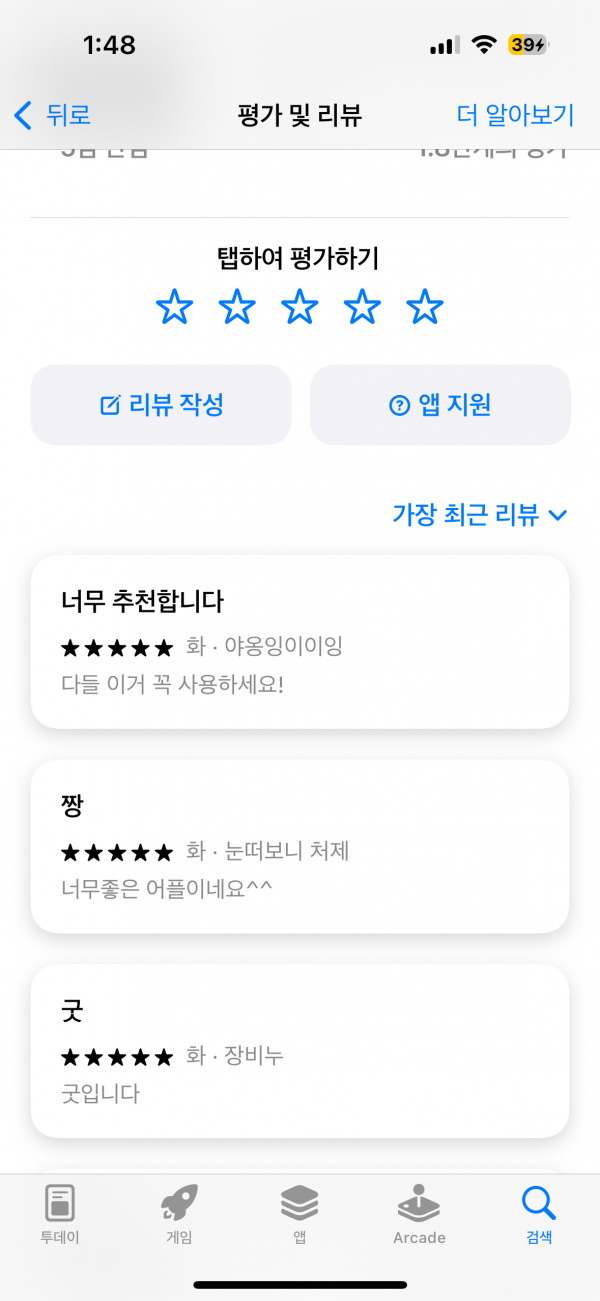Image resolution: width=600 pixels, height=1301 pixels.
Task: Give five stars with the last star
Action: click(x=425, y=307)
